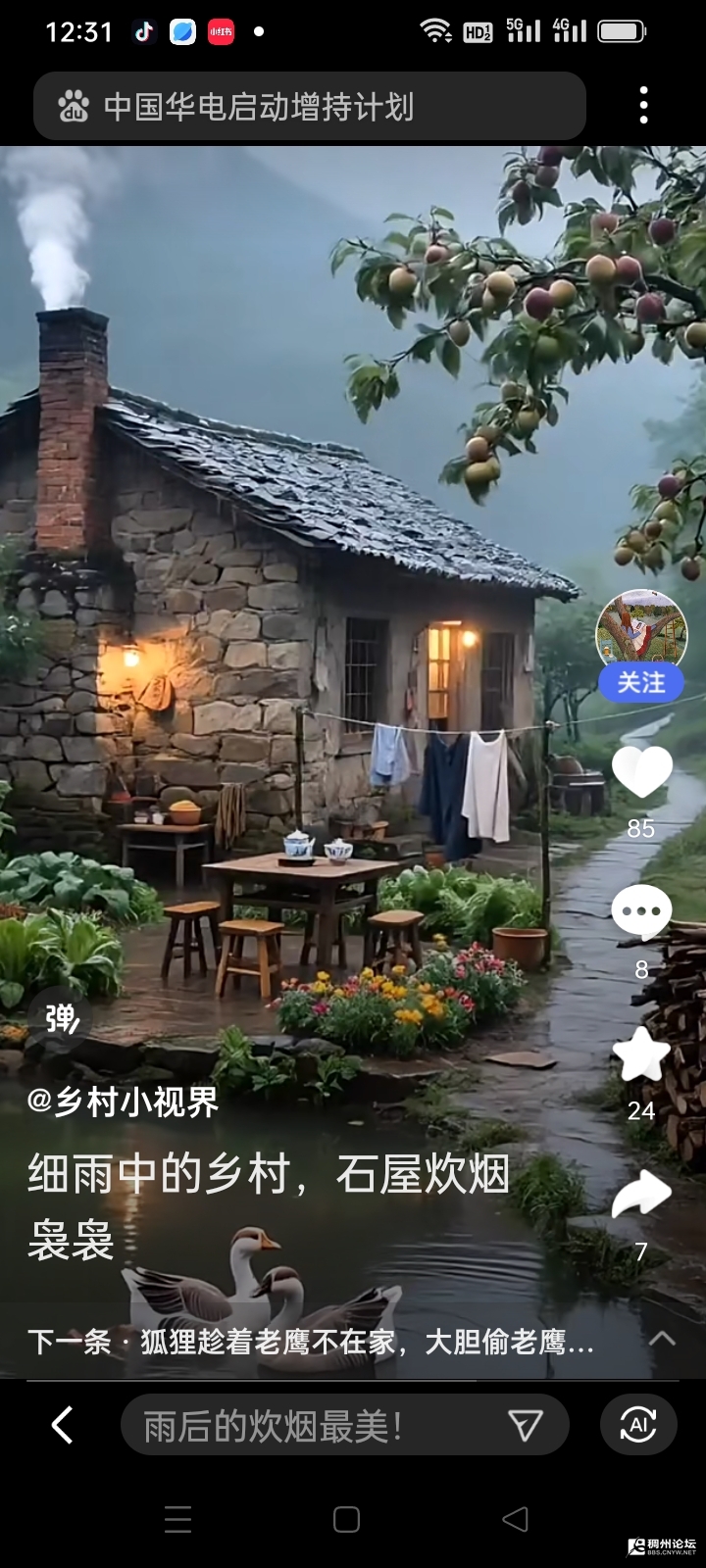Image resolution: width=706 pixels, height=1568 pixels.
Task: Follow the creator with 关注 button
Action: 641,682
